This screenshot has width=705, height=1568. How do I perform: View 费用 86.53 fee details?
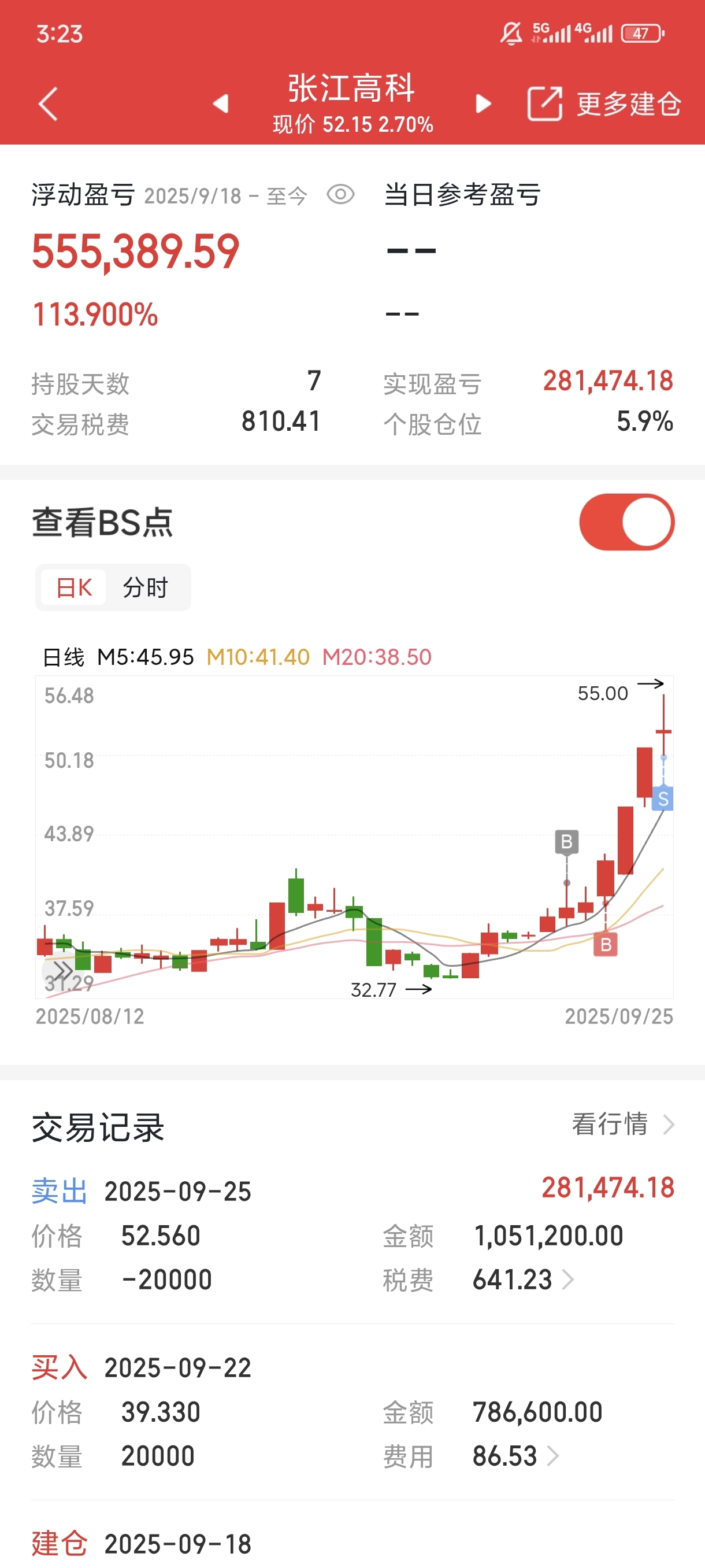click(x=515, y=1456)
